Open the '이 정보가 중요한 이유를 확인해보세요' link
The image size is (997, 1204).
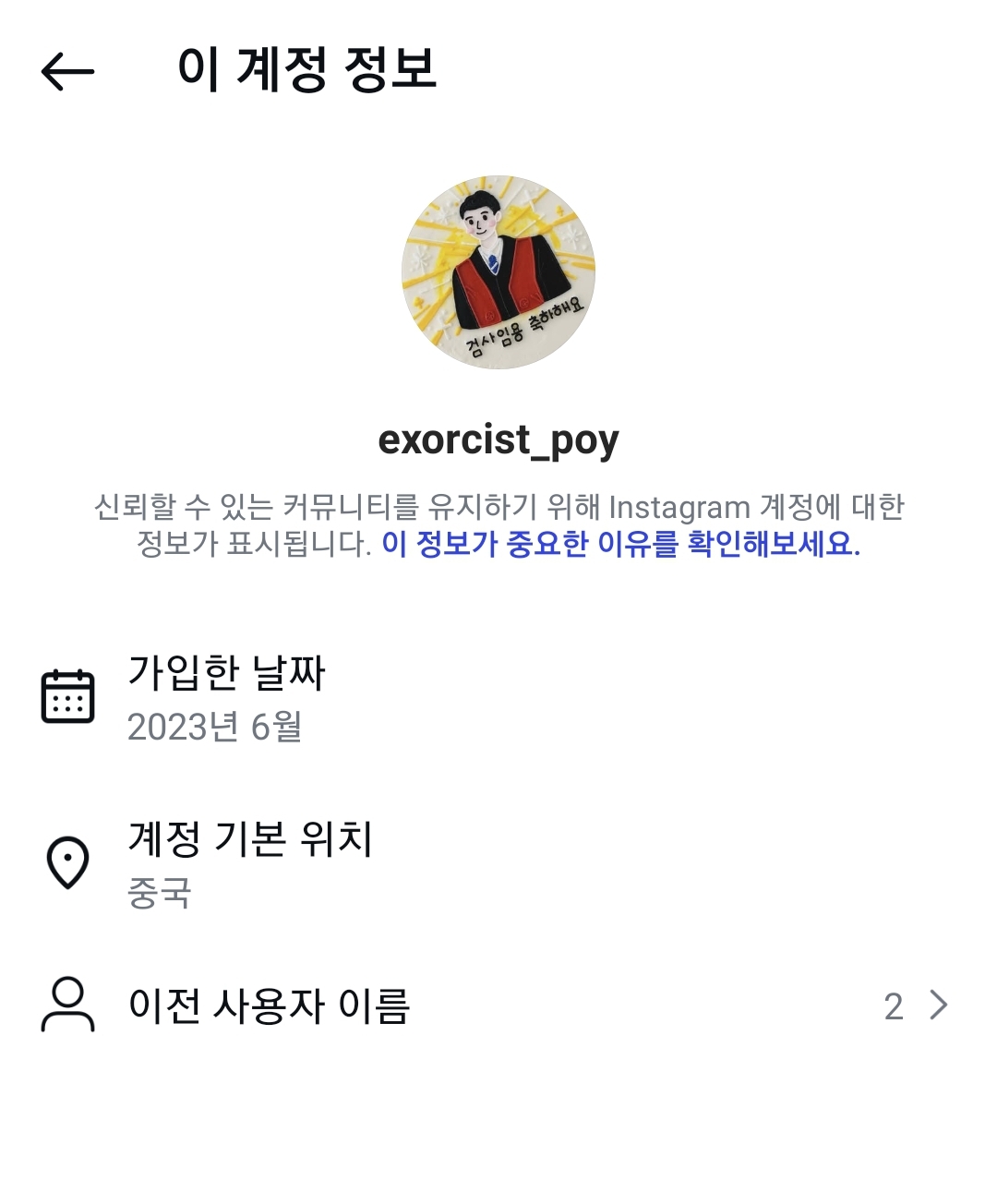620,544
